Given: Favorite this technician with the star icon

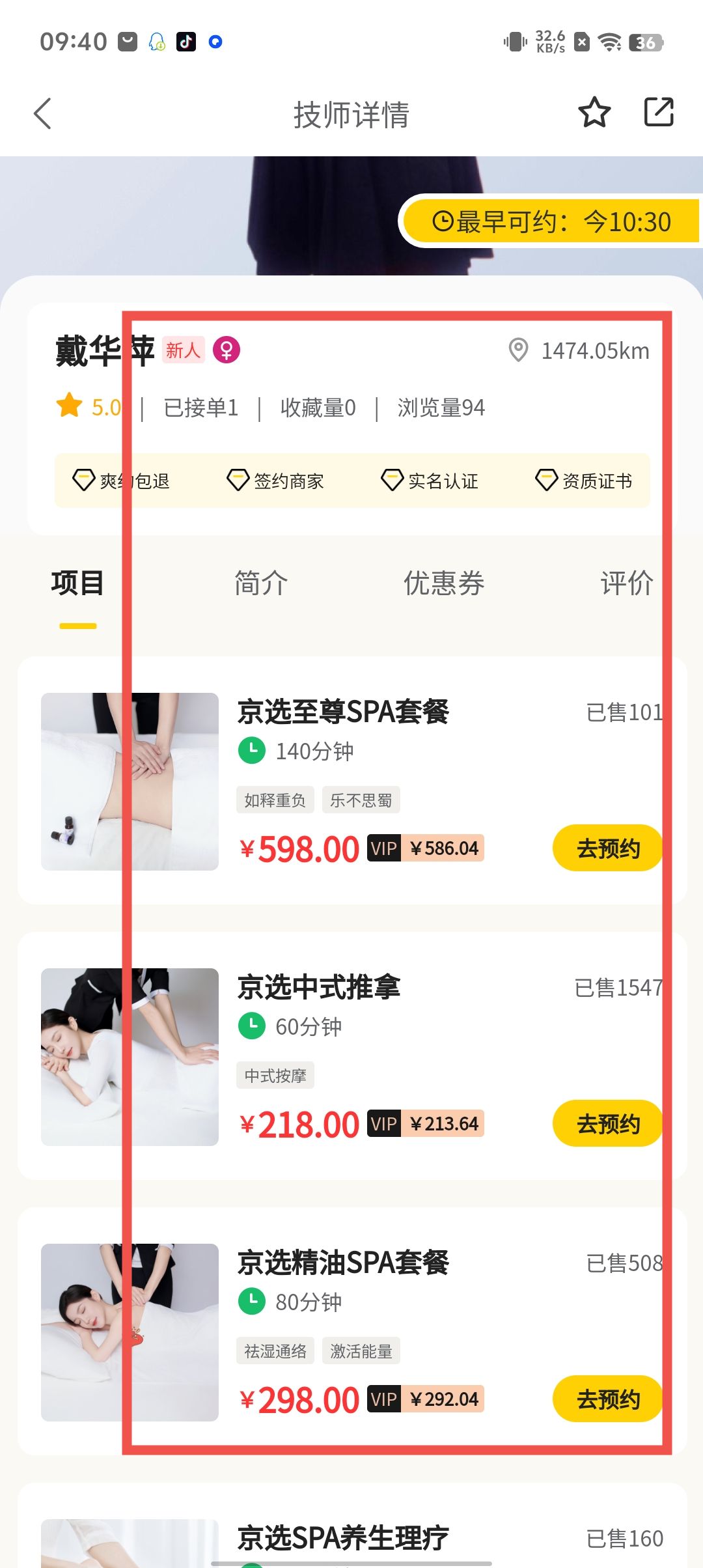Looking at the screenshot, I should point(594,113).
